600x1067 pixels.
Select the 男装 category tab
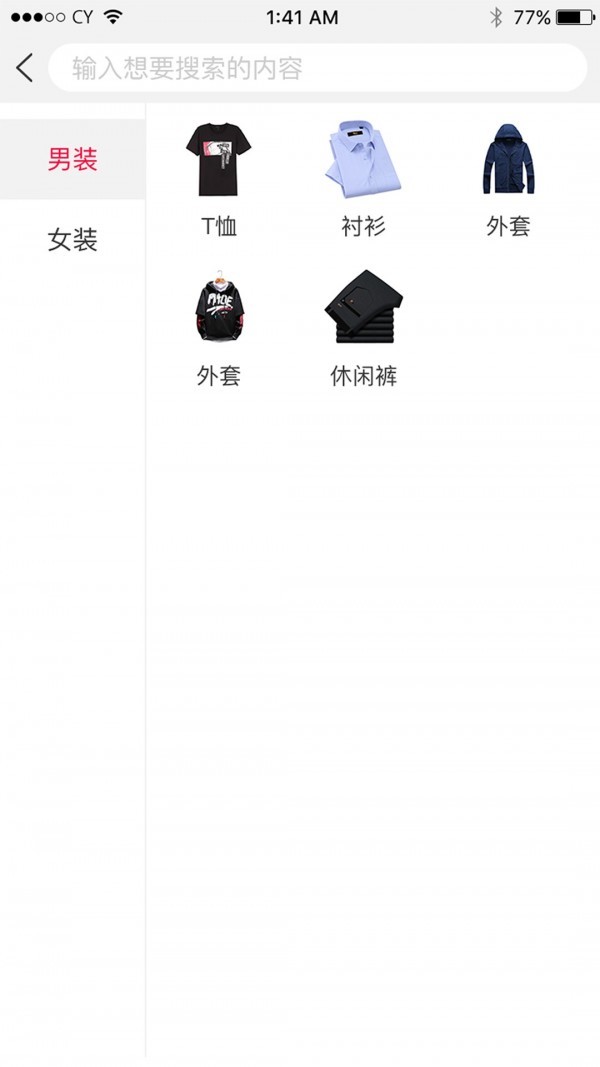[x=73, y=159]
